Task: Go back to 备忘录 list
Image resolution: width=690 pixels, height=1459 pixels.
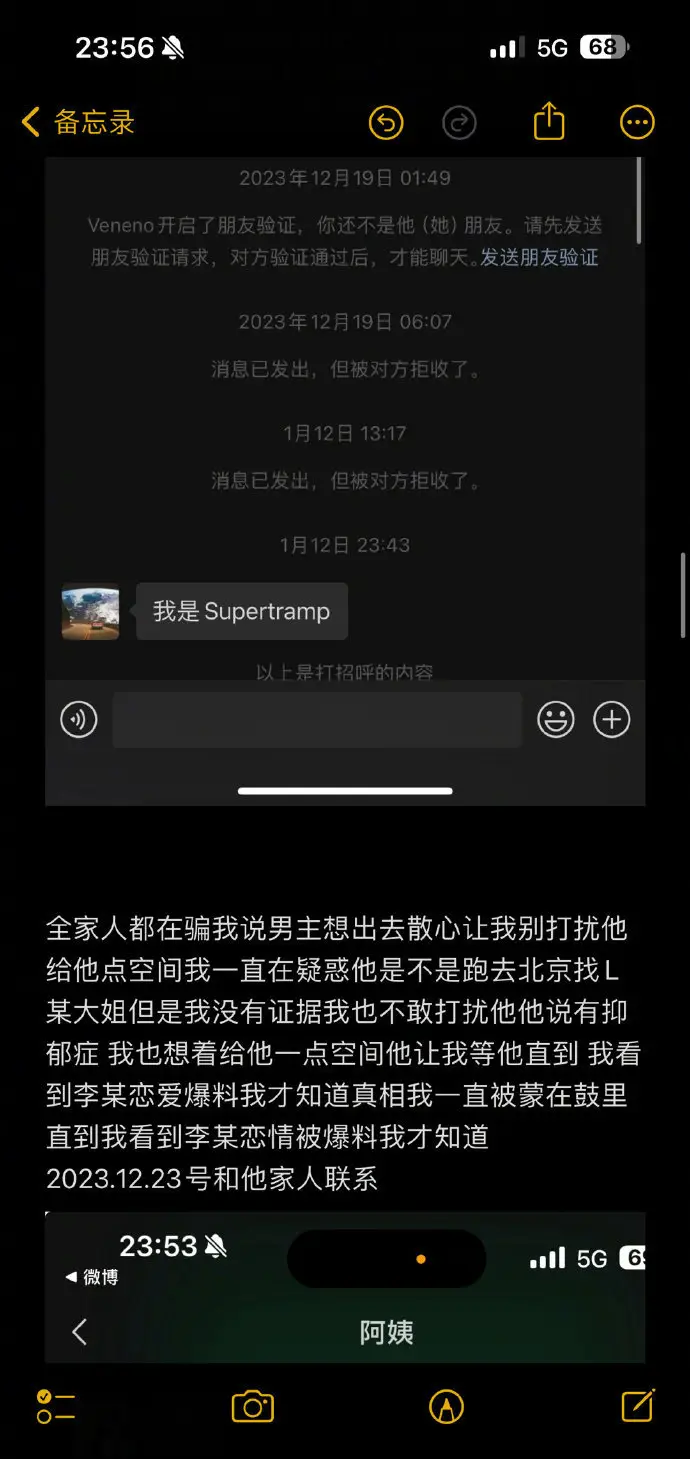Action: tap(78, 123)
